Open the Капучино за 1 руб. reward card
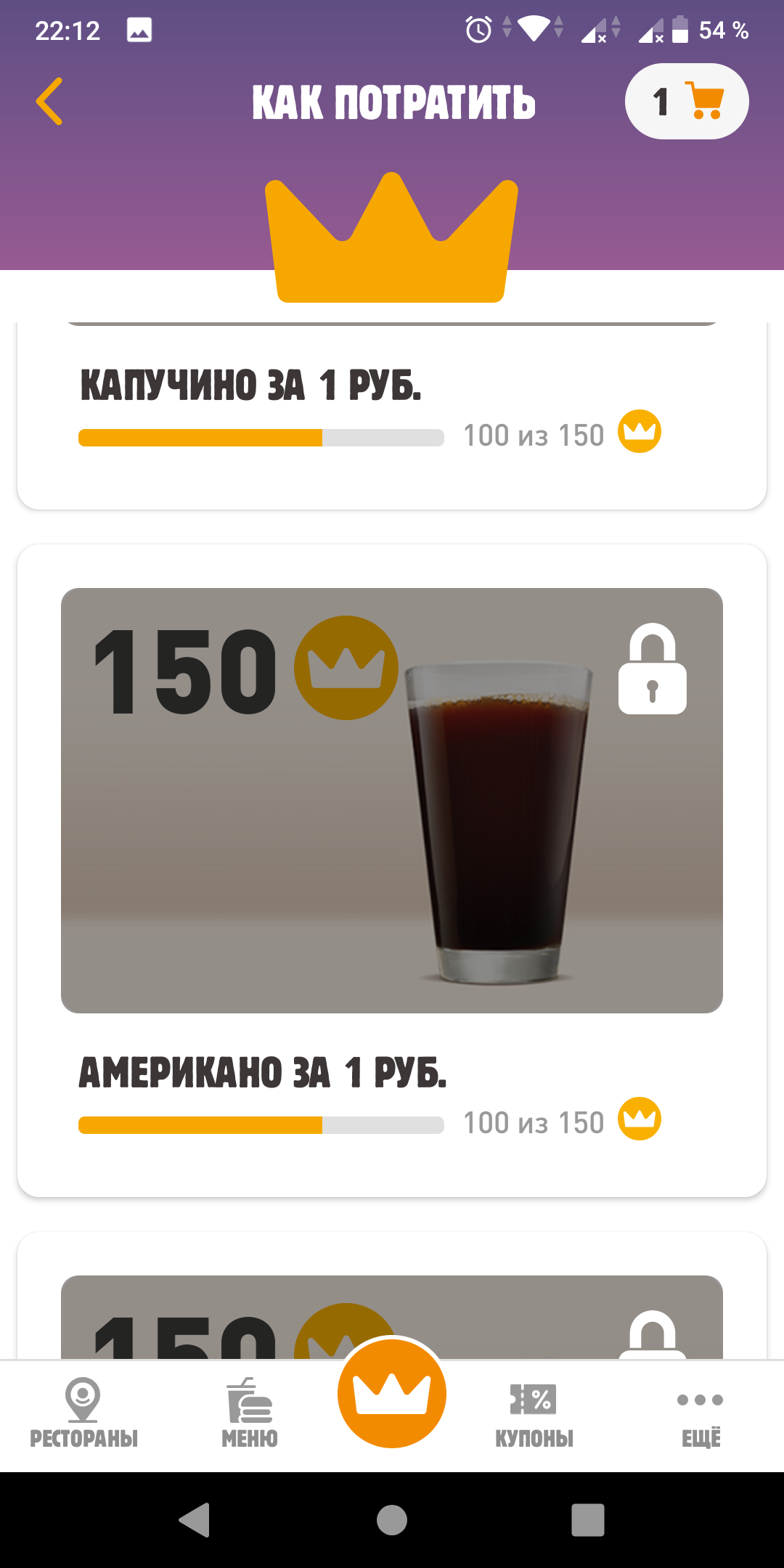Viewport: 784px width, 1568px height. (x=392, y=415)
